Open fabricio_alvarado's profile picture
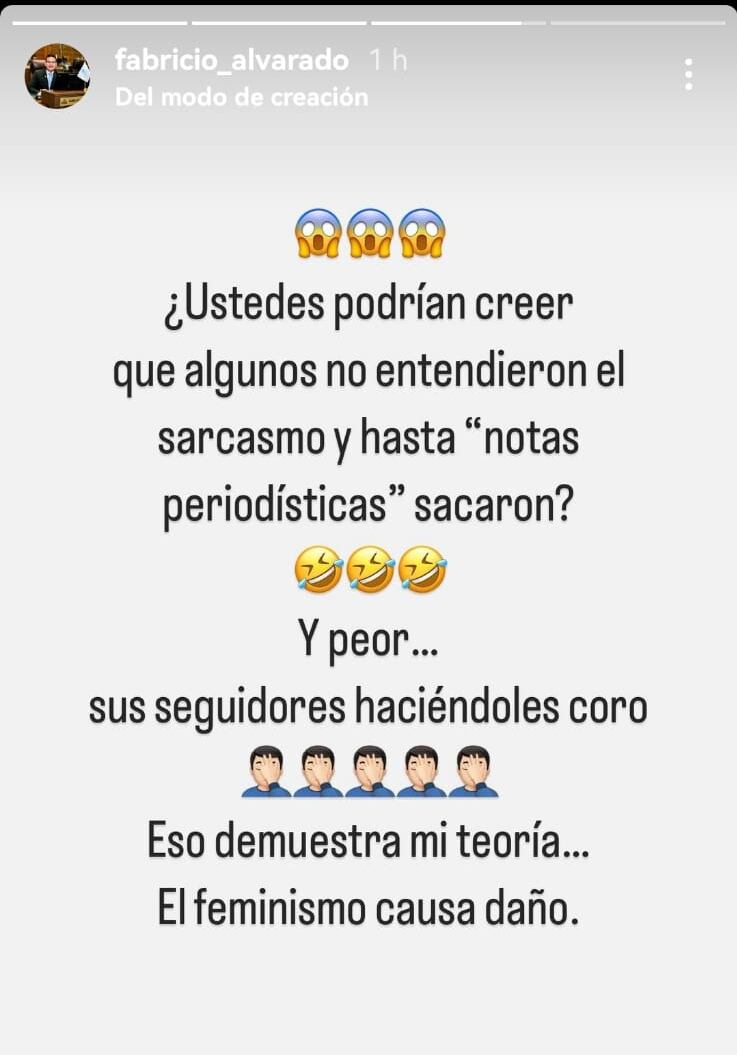 tap(57, 76)
